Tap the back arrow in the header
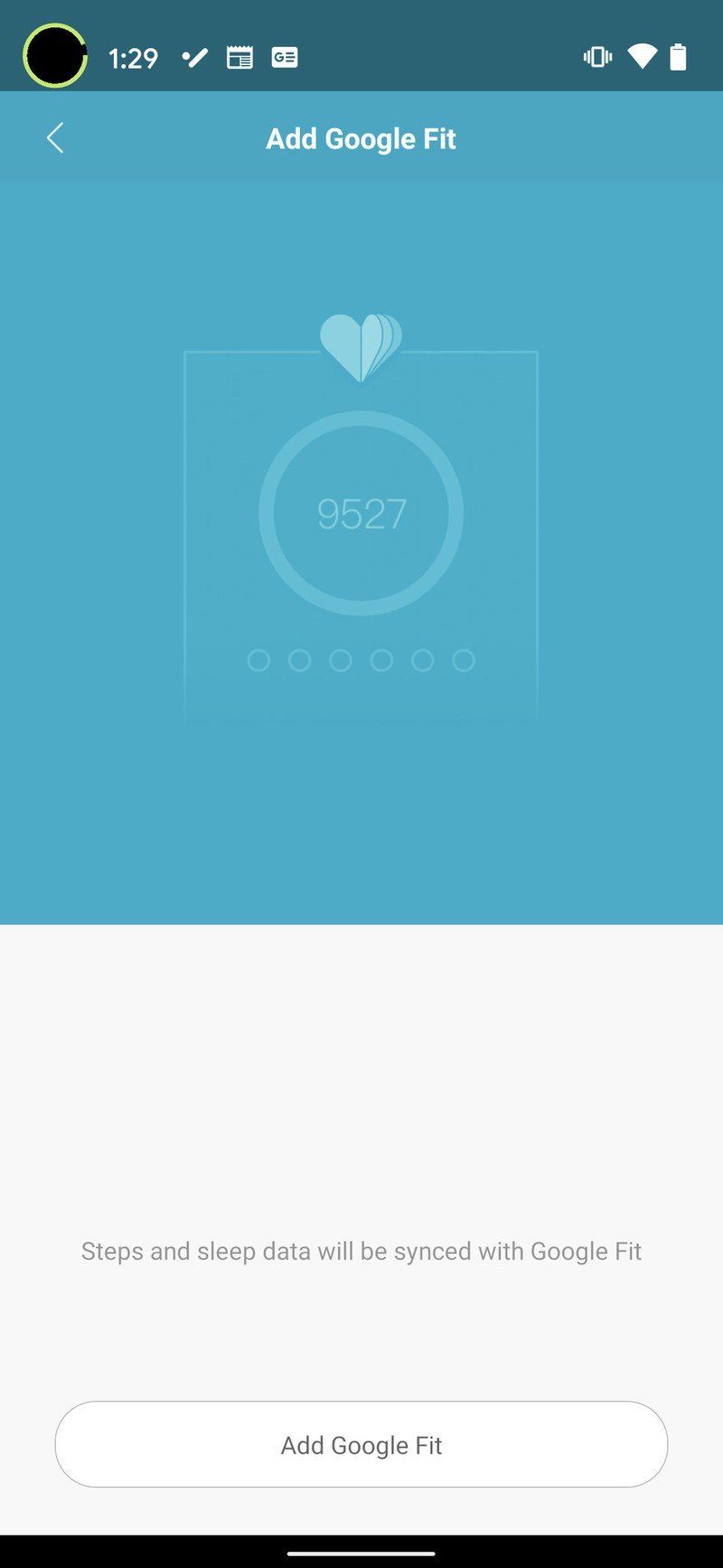723x1568 pixels. (x=54, y=137)
